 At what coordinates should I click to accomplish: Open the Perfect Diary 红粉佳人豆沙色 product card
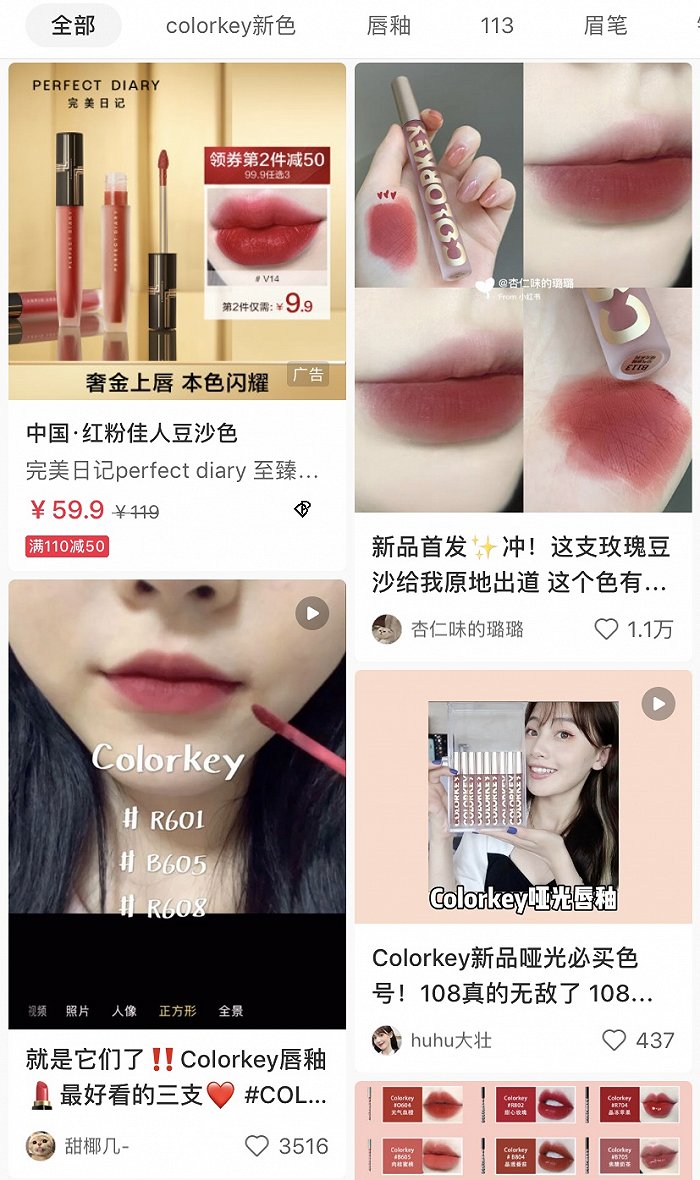tap(177, 300)
